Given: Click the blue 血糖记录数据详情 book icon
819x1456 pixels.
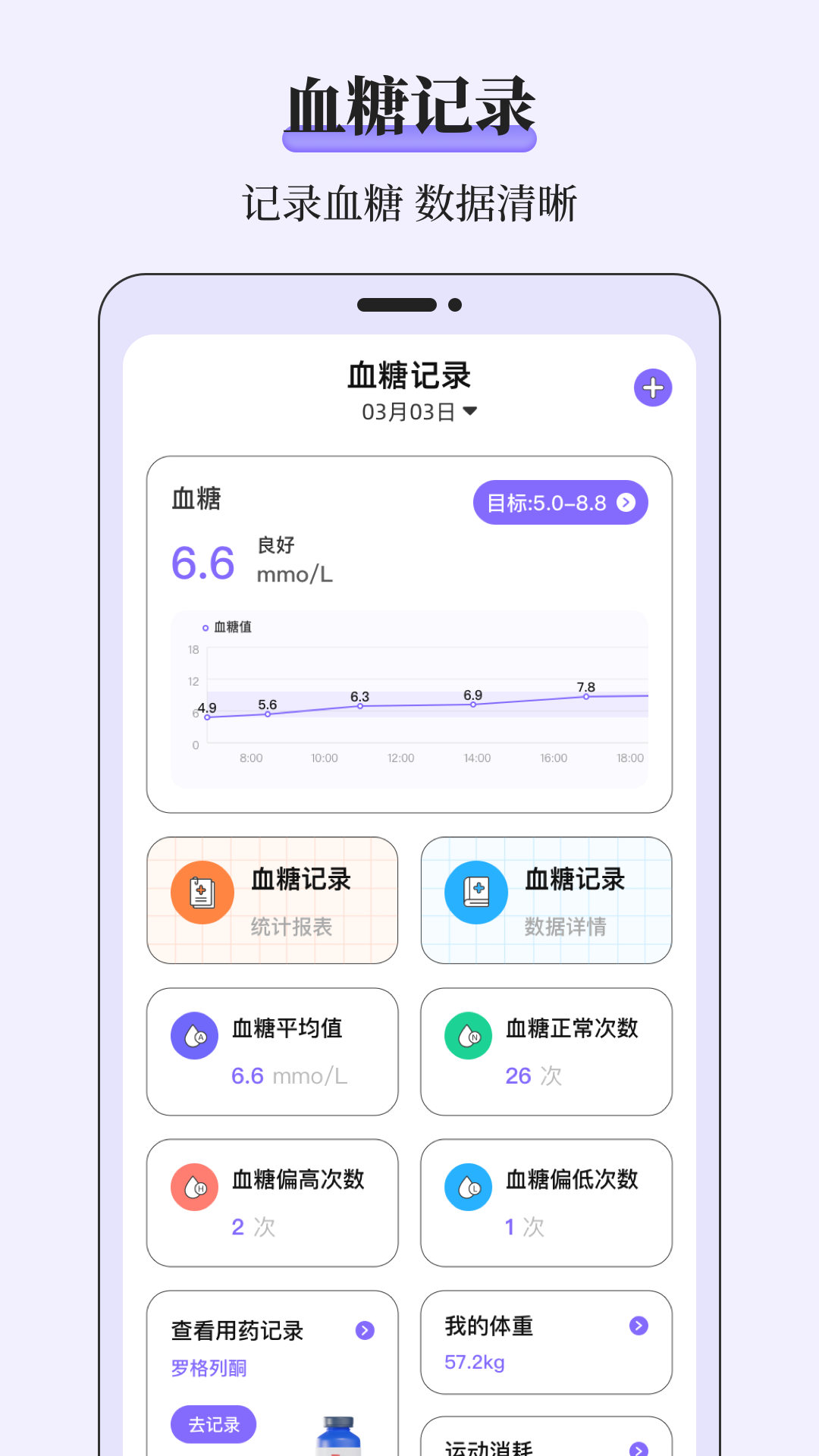Looking at the screenshot, I should (x=475, y=893).
